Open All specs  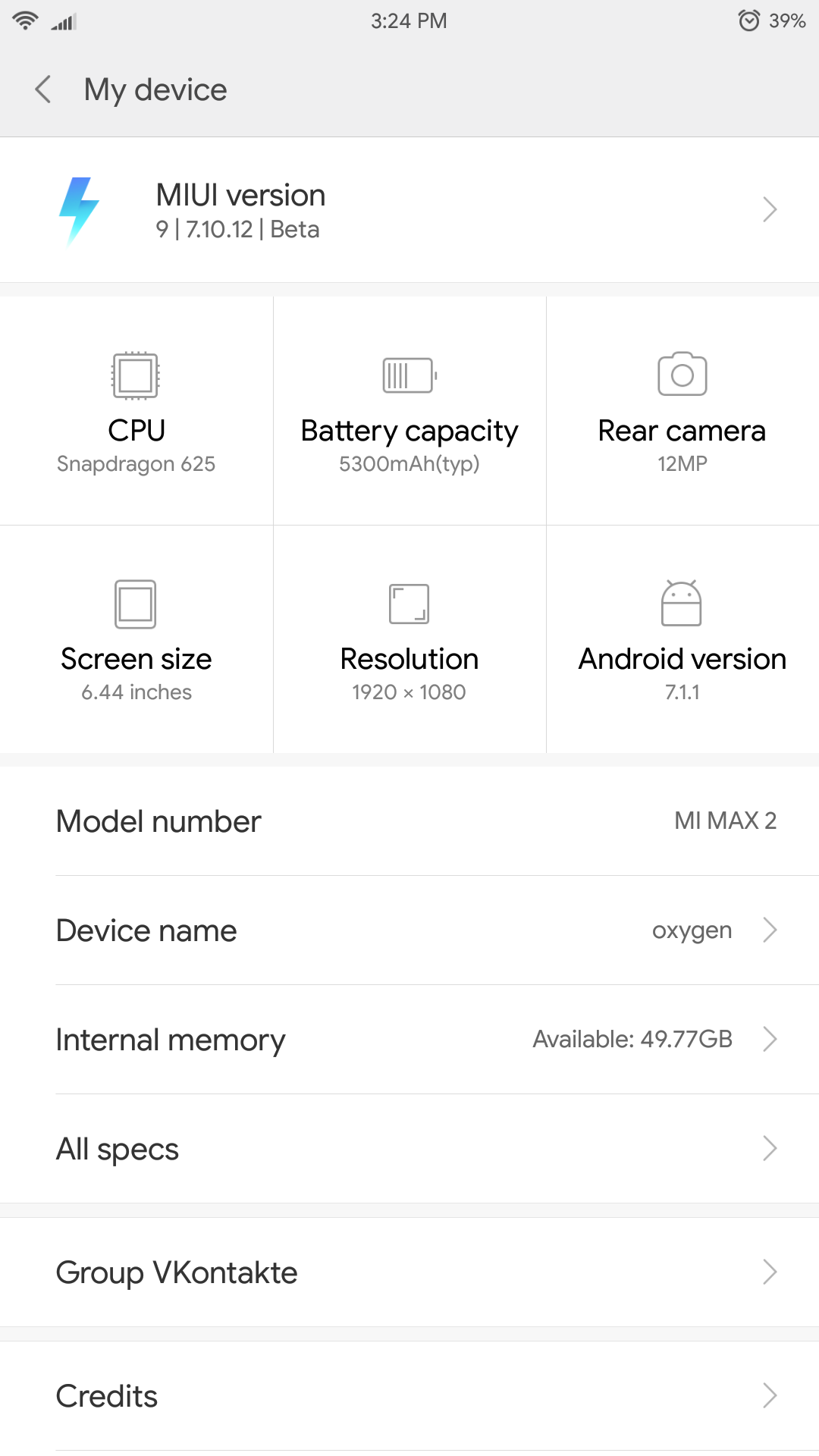[409, 1149]
